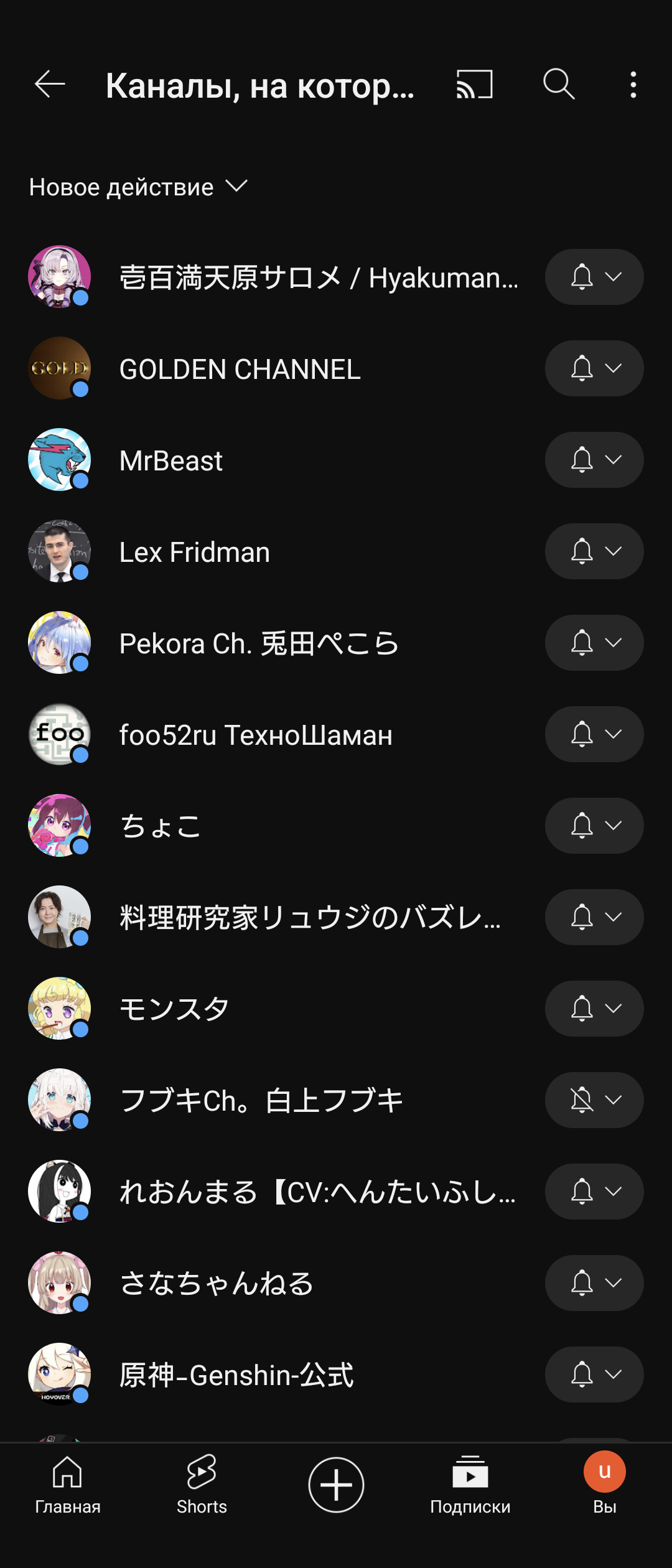Open the Вы profile tab
The width and height of the screenshot is (672, 1568).
[x=604, y=1485]
